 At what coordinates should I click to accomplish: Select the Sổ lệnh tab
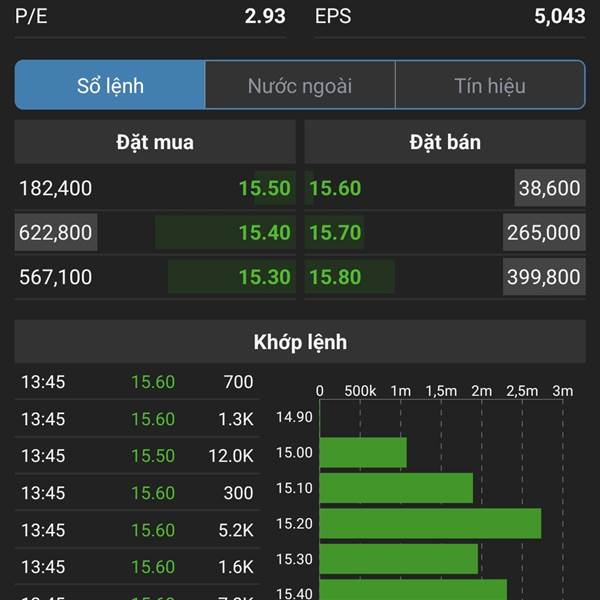point(110,85)
